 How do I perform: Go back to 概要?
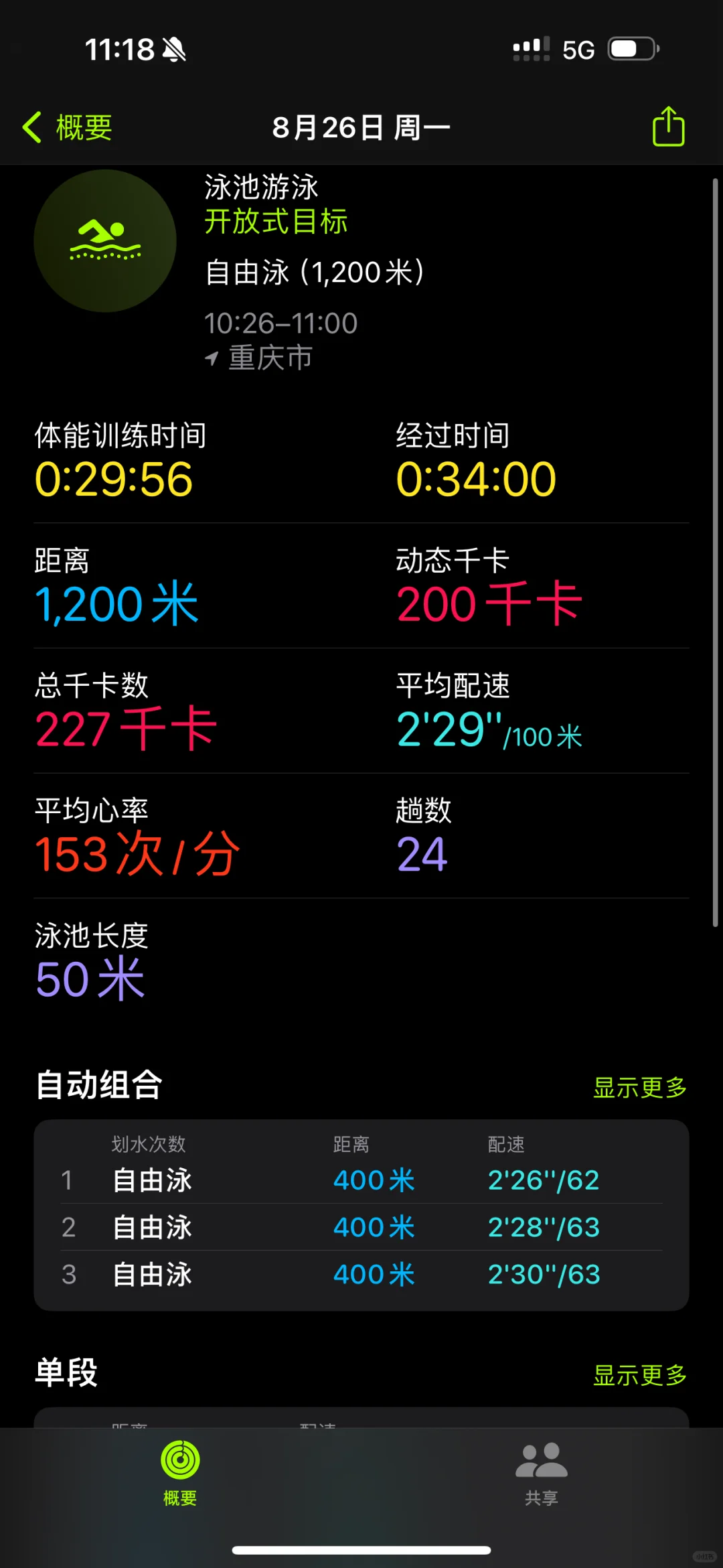pyautogui.click(x=67, y=127)
